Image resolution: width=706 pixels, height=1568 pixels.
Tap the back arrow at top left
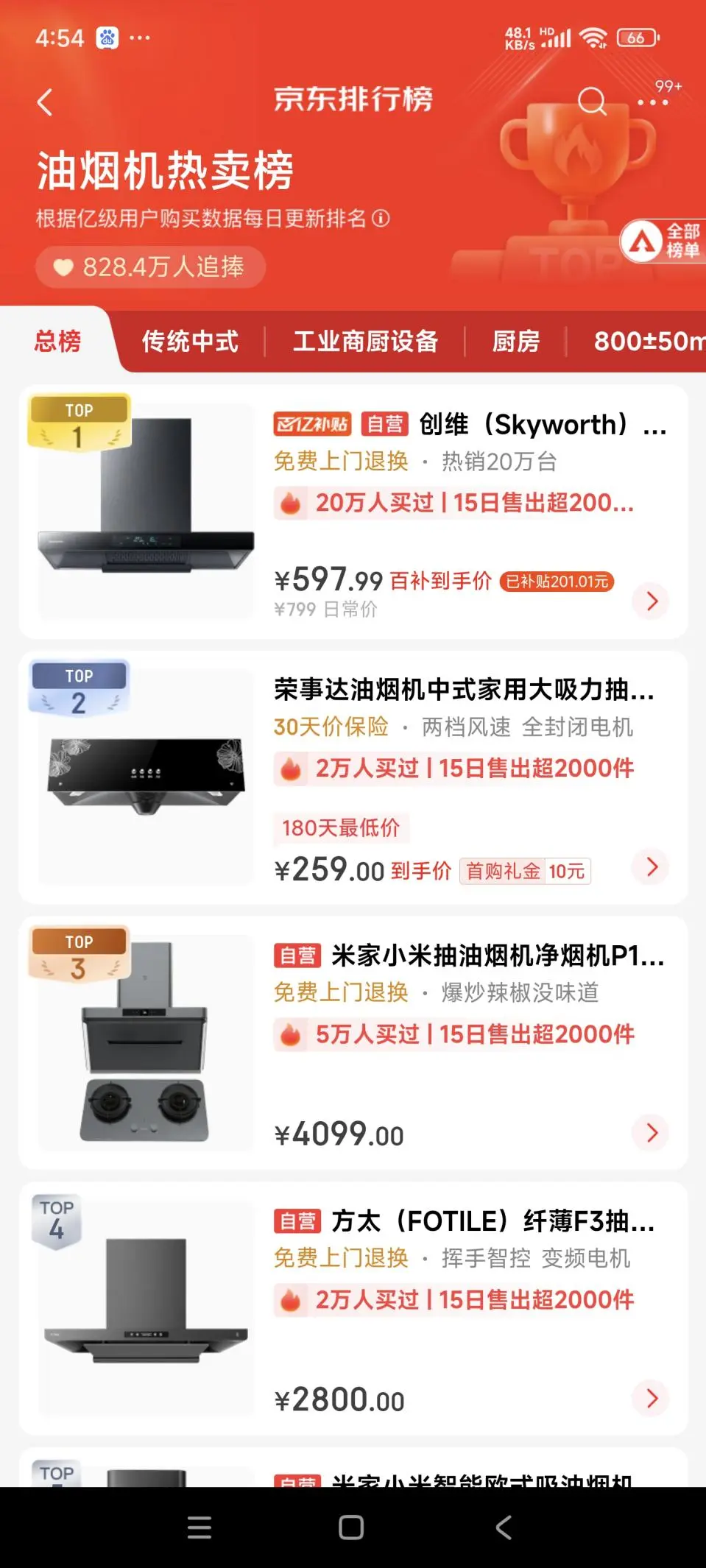point(45,102)
